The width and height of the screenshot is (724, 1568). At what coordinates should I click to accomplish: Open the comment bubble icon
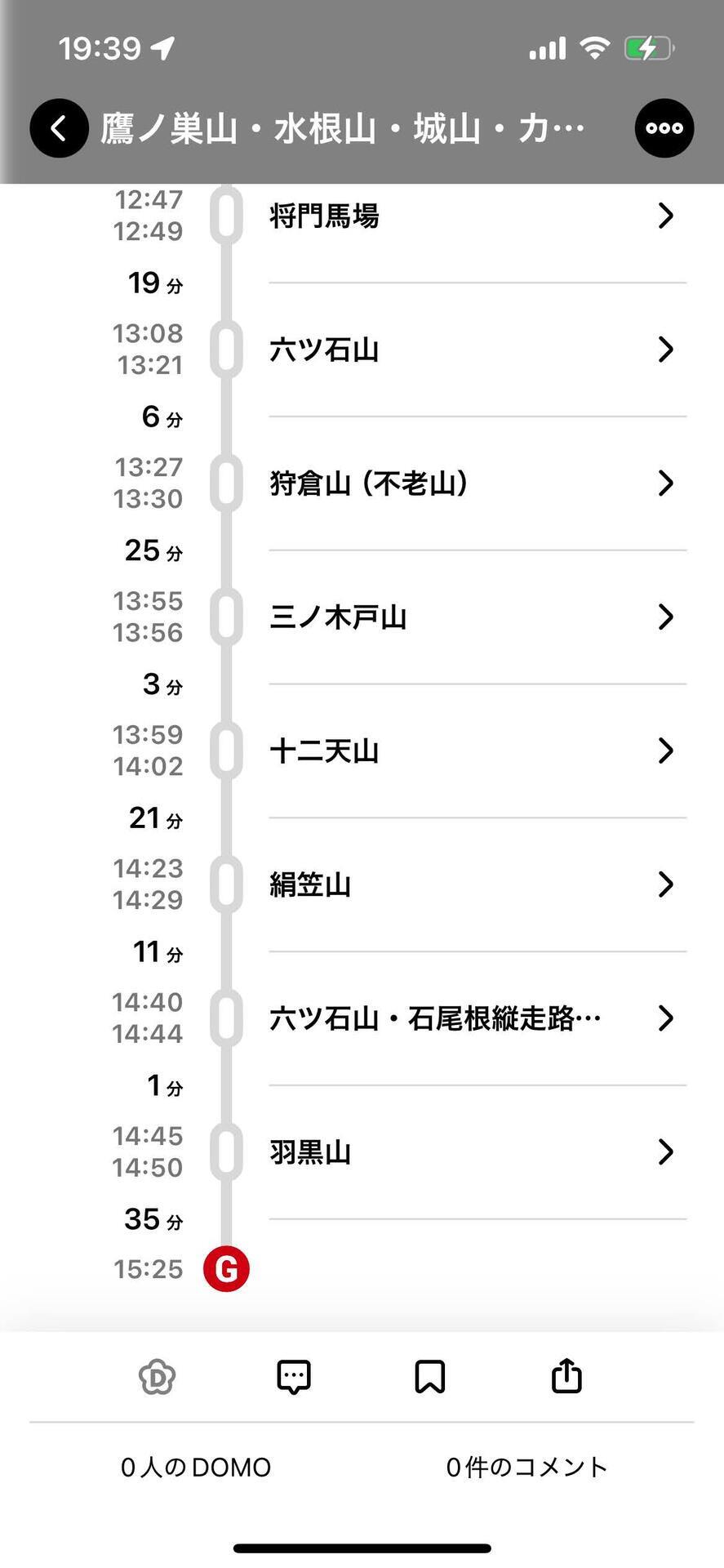pos(294,1377)
